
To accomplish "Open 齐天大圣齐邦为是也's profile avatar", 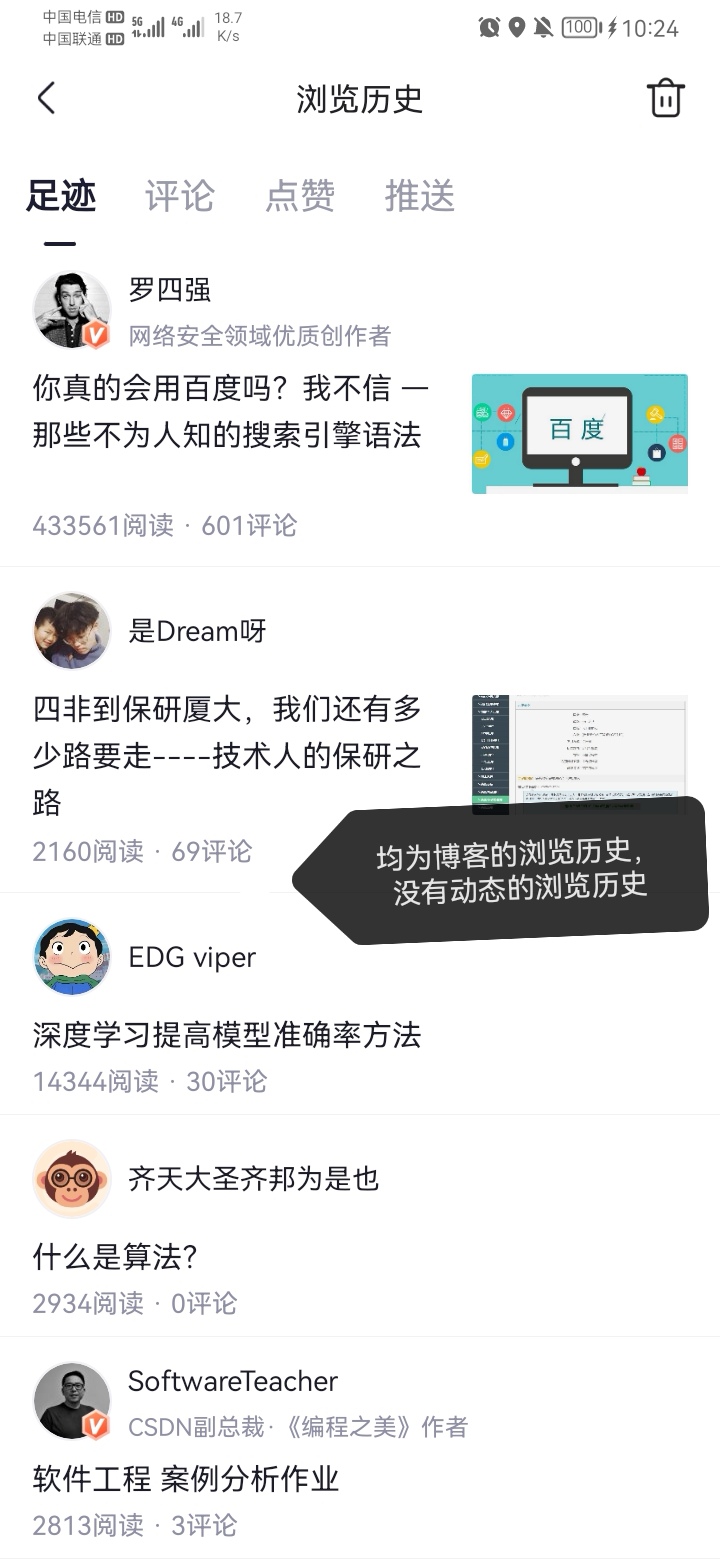I will (x=71, y=1178).
